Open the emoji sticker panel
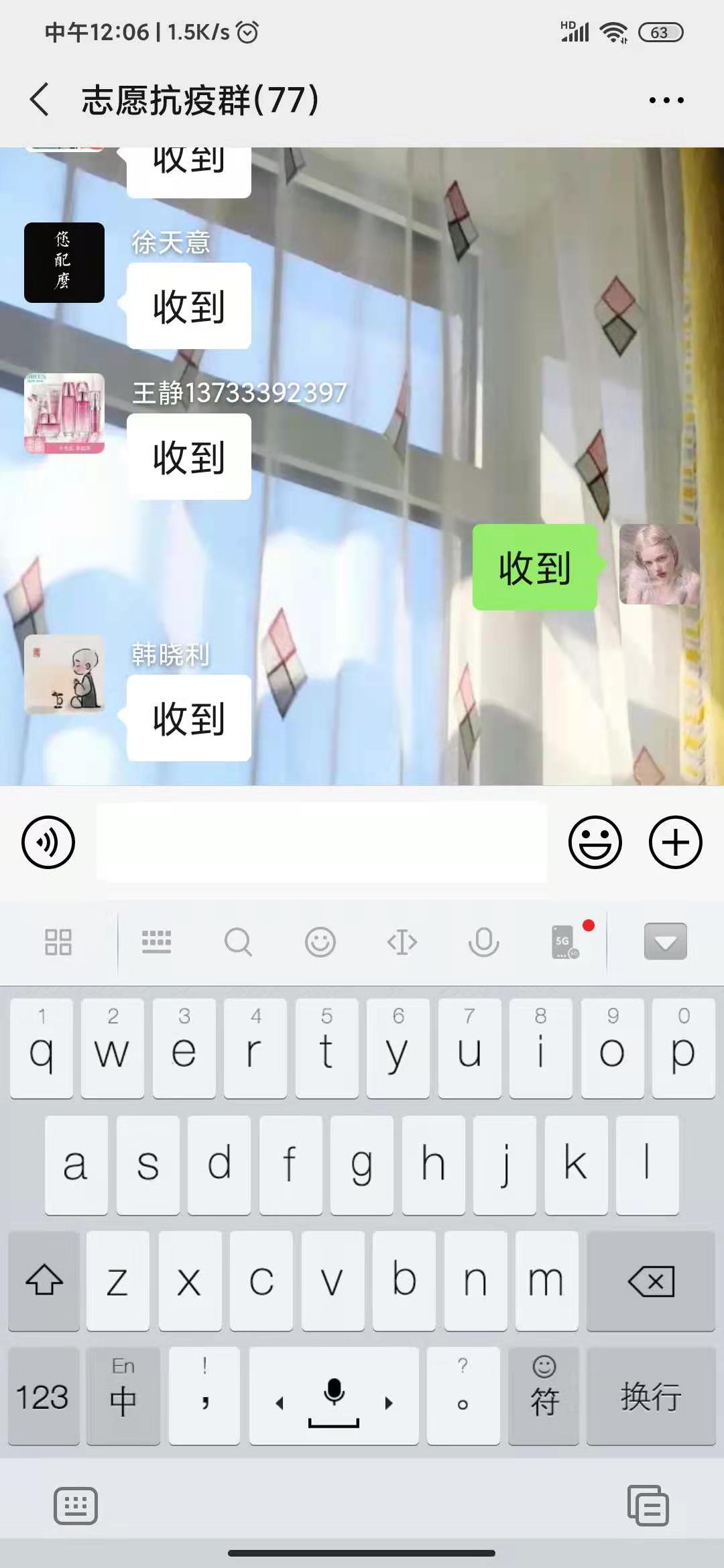 (595, 842)
